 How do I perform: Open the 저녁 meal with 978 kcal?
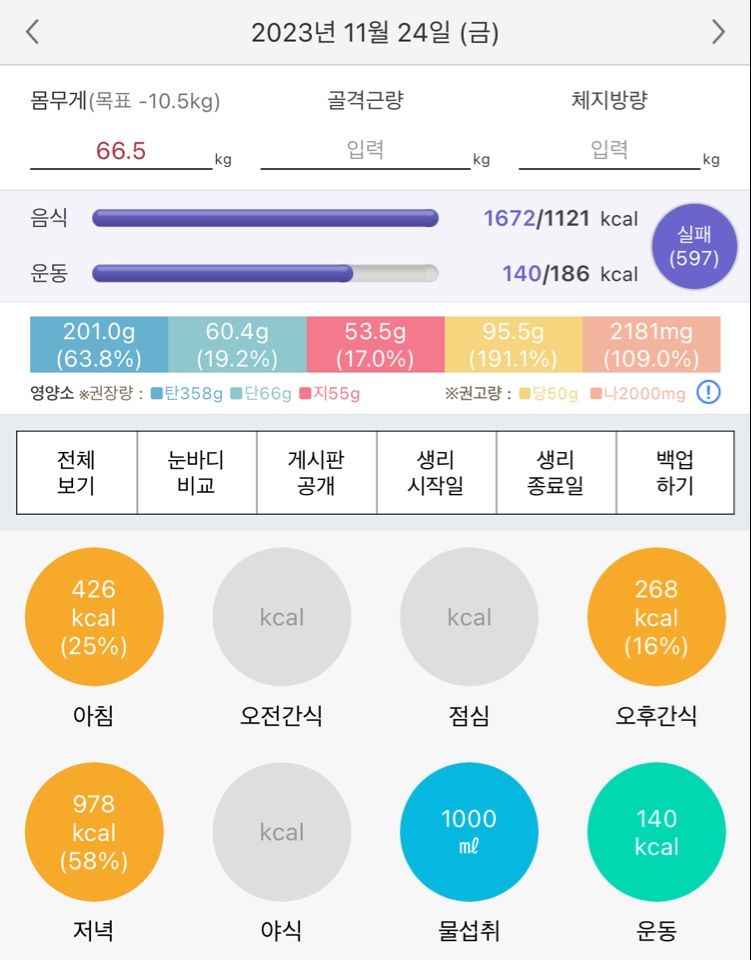94,832
